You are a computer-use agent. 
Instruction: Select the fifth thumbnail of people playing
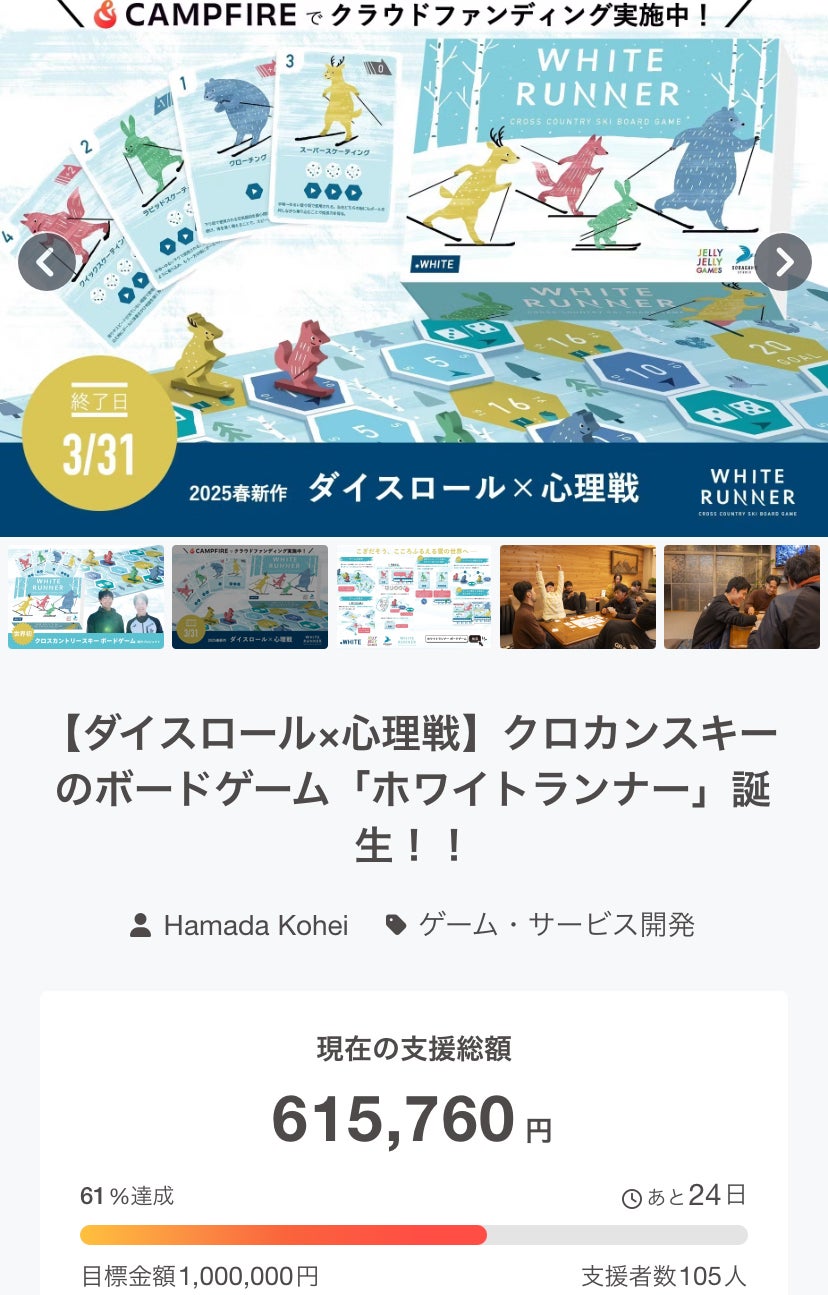point(742,597)
